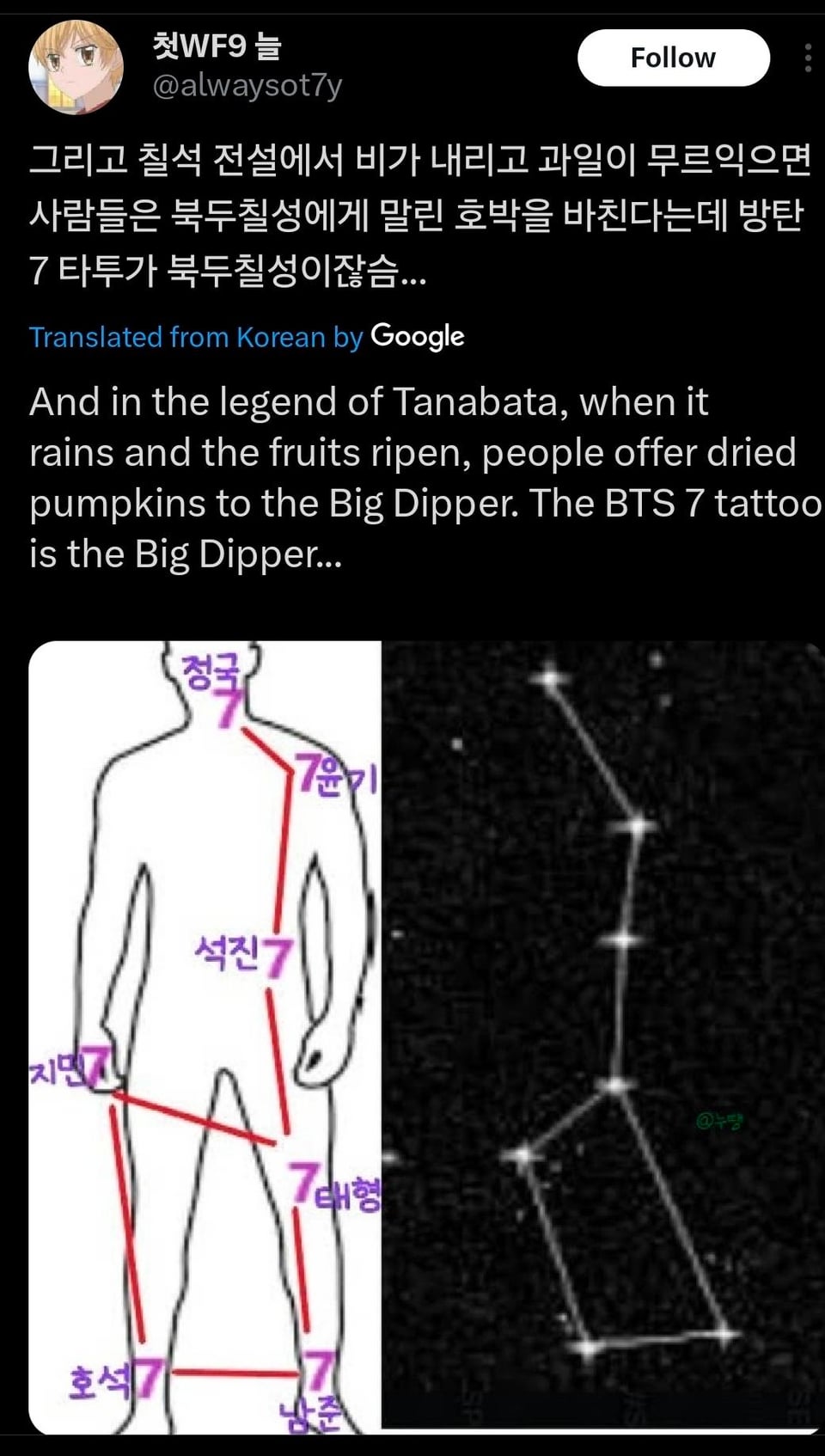Follow the @alwaysot7y account

pos(673,58)
